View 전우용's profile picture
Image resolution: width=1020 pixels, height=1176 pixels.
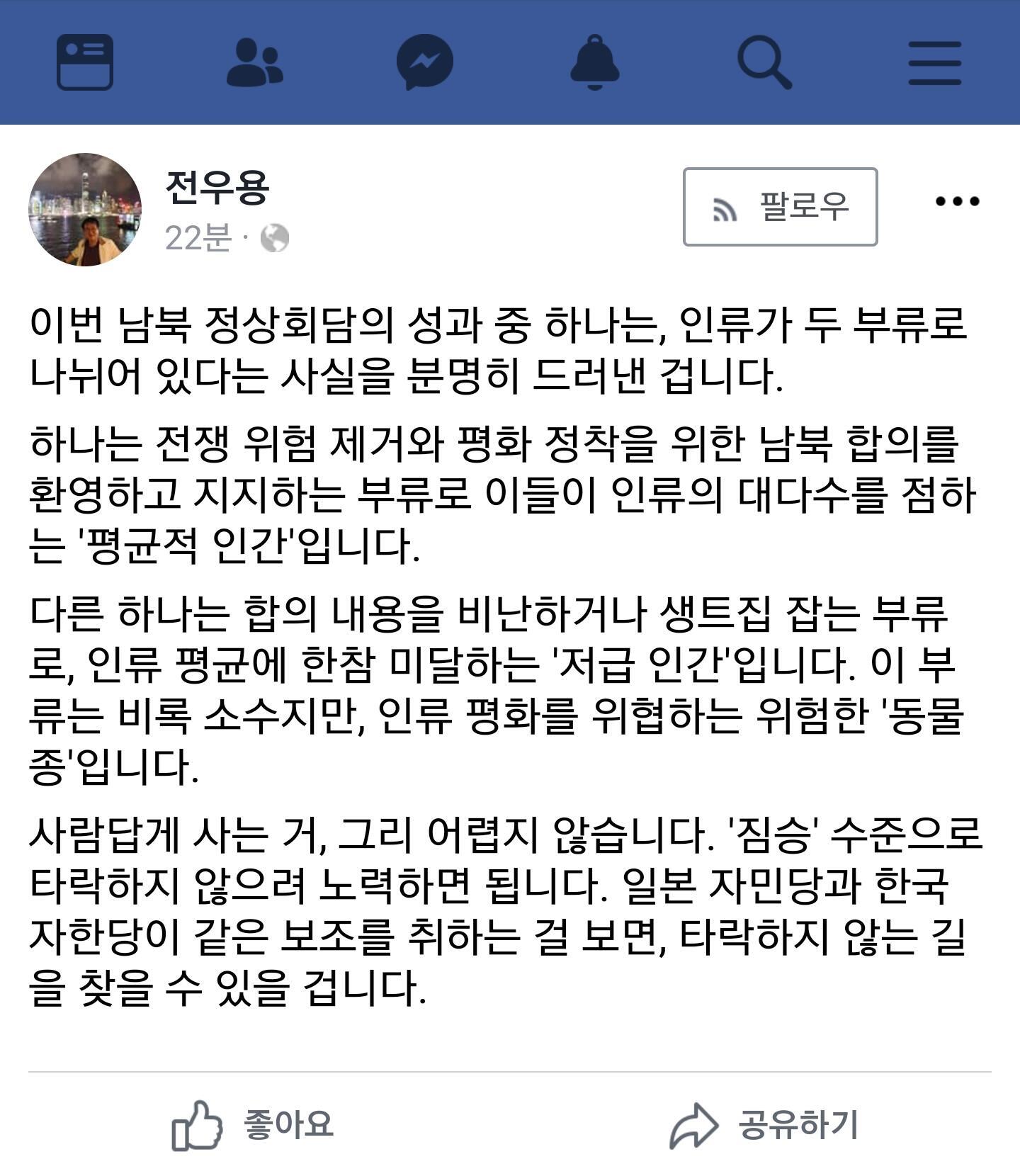85,210
